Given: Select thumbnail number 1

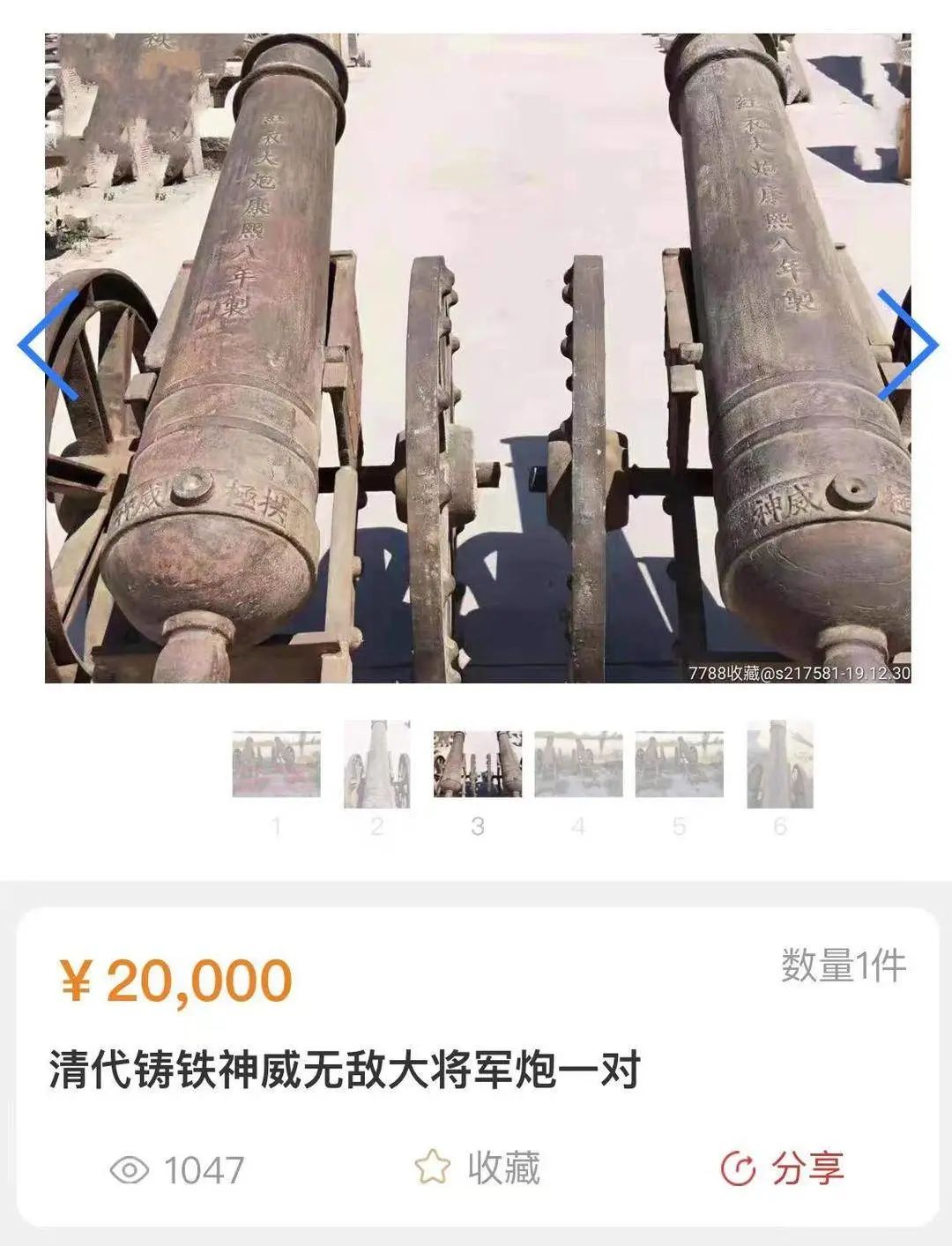Looking at the screenshot, I should pyautogui.click(x=276, y=764).
